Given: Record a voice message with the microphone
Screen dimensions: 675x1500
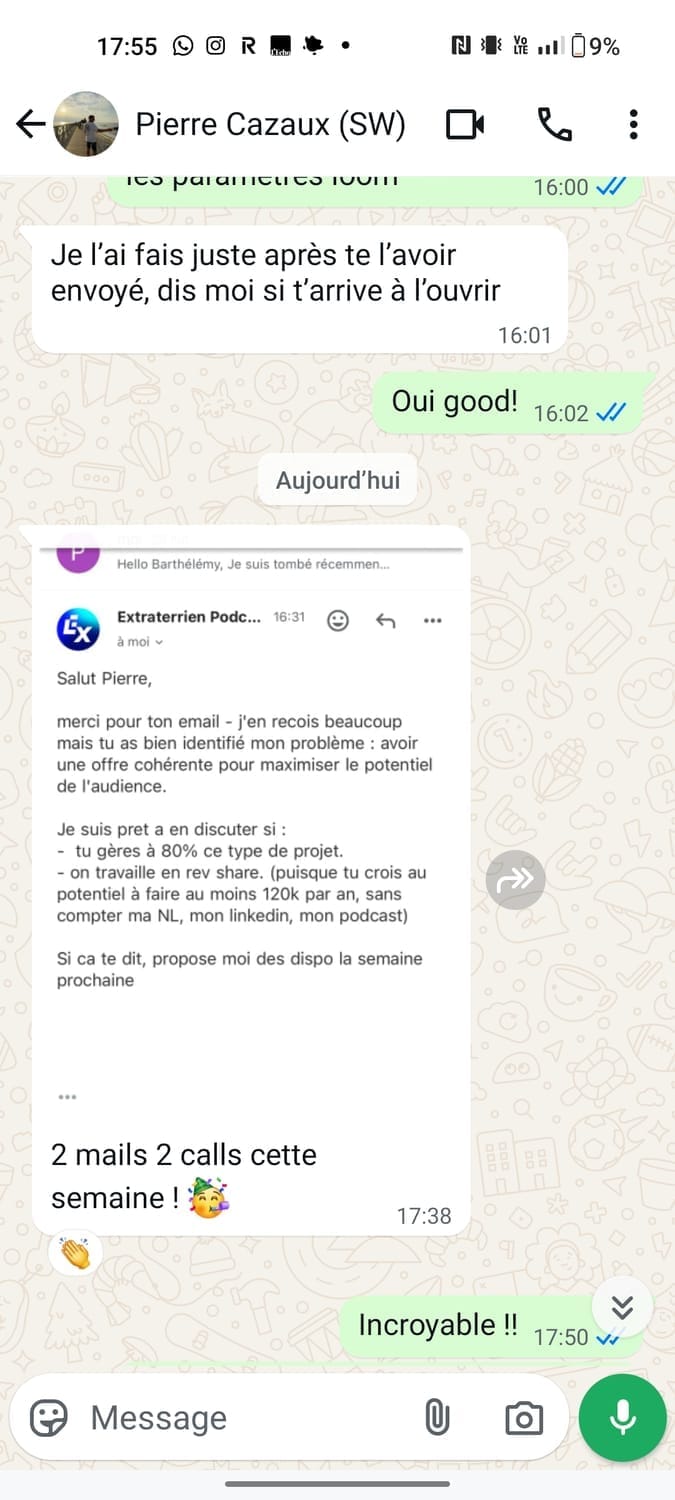Looking at the screenshot, I should [622, 1417].
